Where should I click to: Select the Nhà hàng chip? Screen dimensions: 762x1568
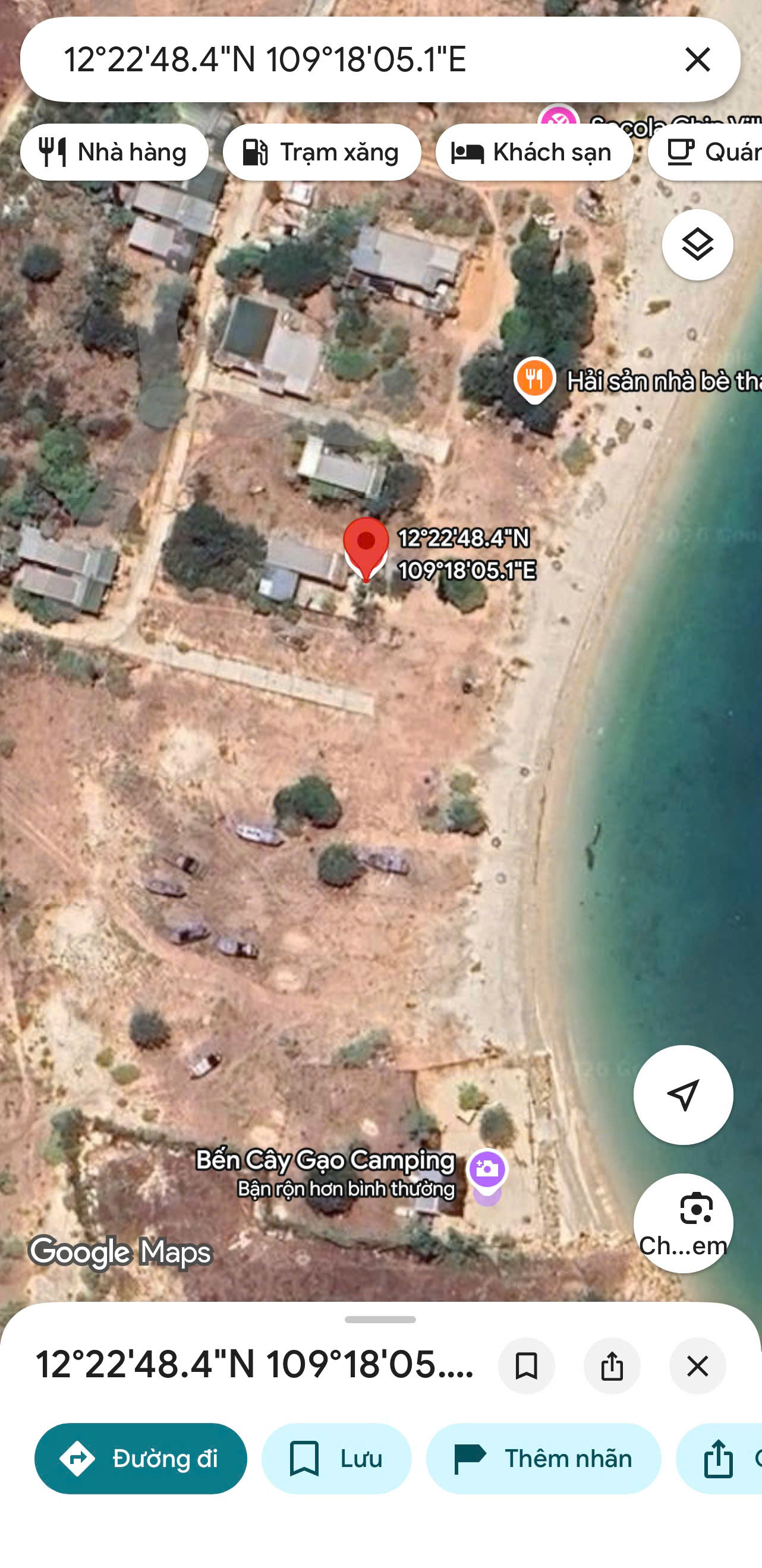[x=115, y=152]
